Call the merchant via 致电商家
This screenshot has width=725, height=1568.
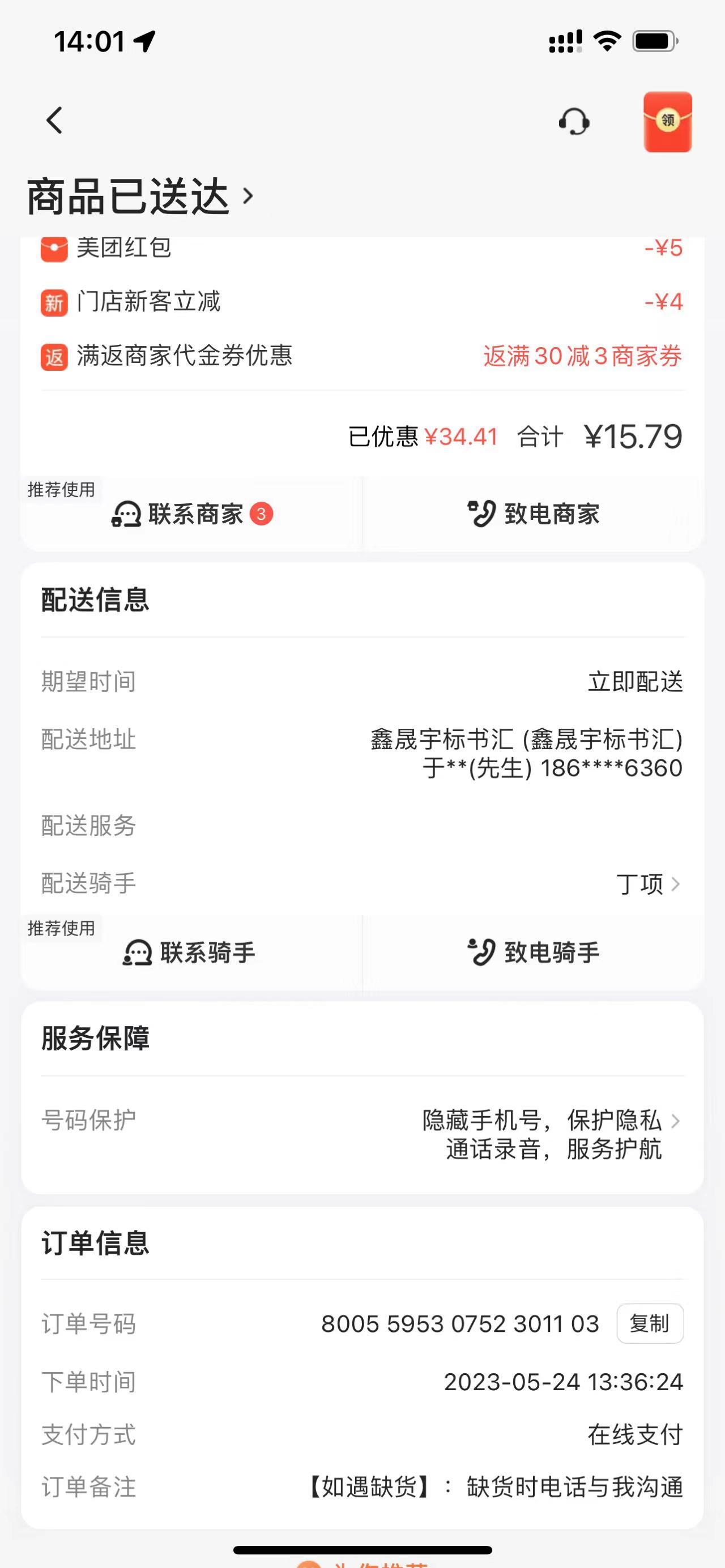(533, 514)
